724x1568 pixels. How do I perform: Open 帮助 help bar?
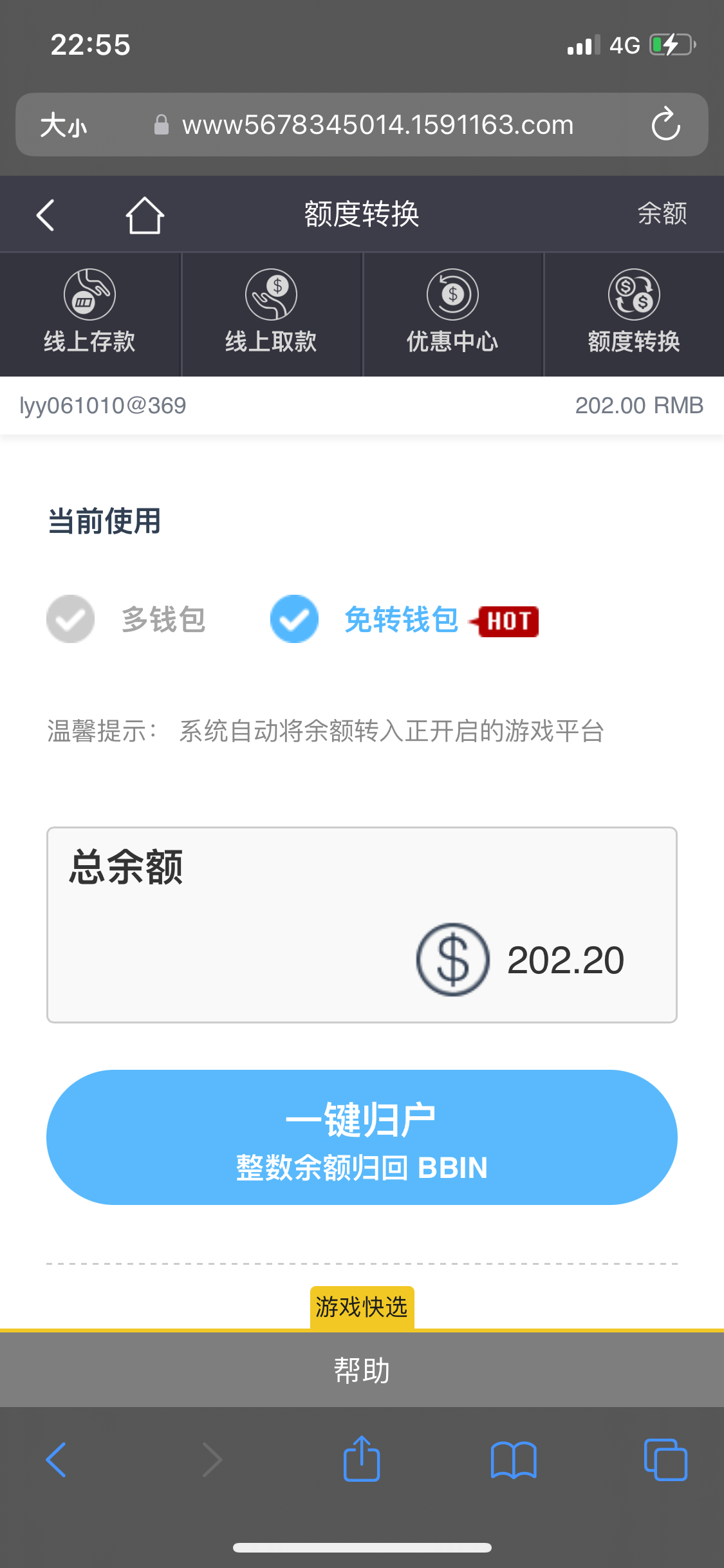[362, 1370]
